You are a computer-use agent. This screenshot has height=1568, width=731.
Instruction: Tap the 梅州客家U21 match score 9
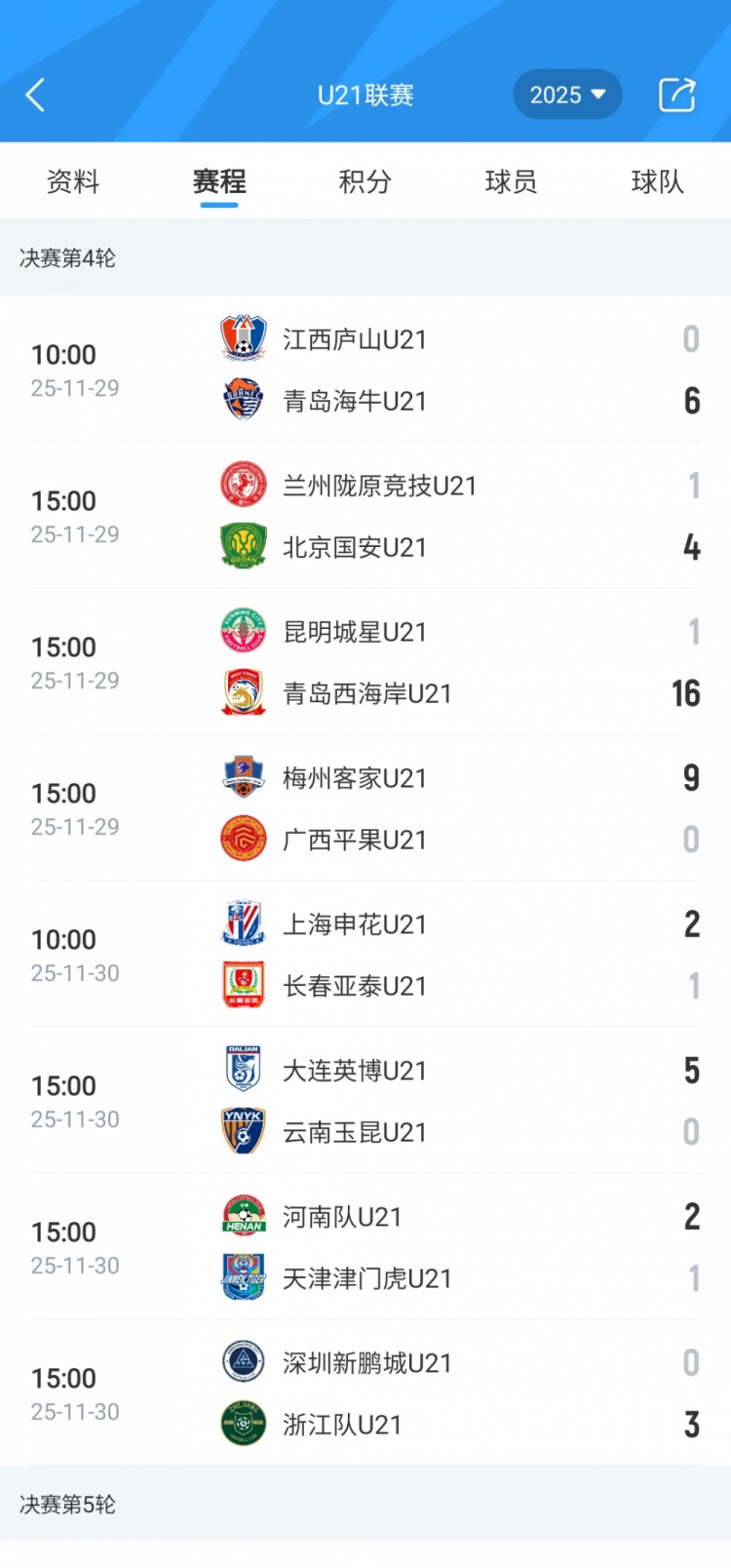(x=691, y=777)
